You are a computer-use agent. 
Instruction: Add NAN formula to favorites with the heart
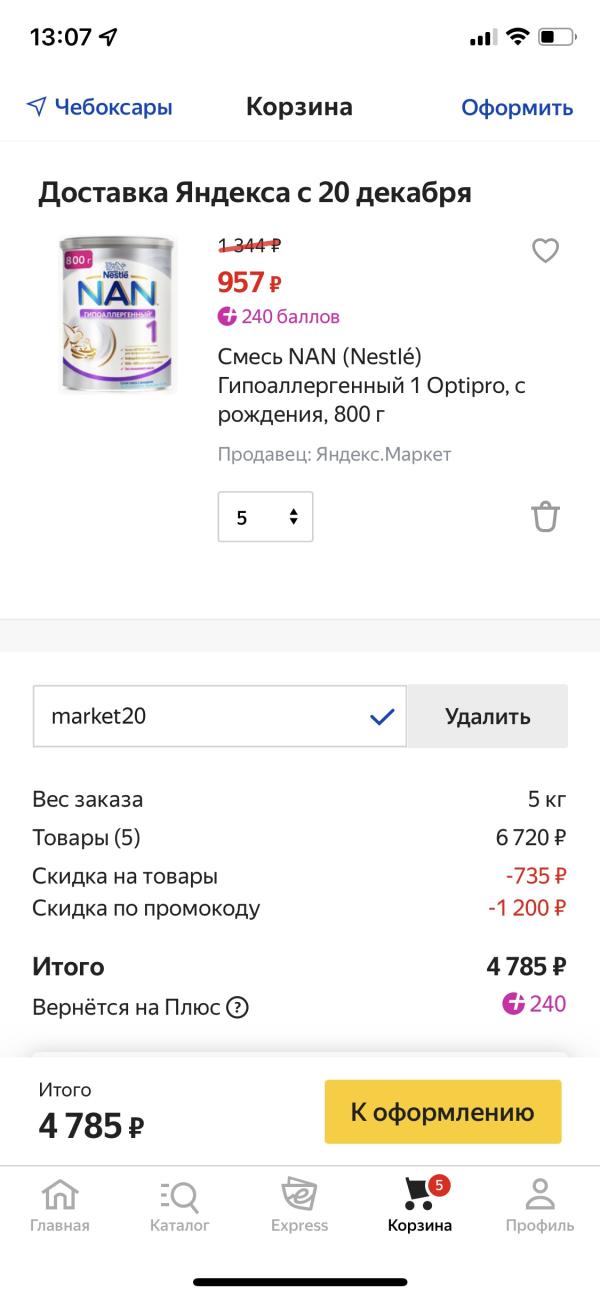pyautogui.click(x=545, y=251)
